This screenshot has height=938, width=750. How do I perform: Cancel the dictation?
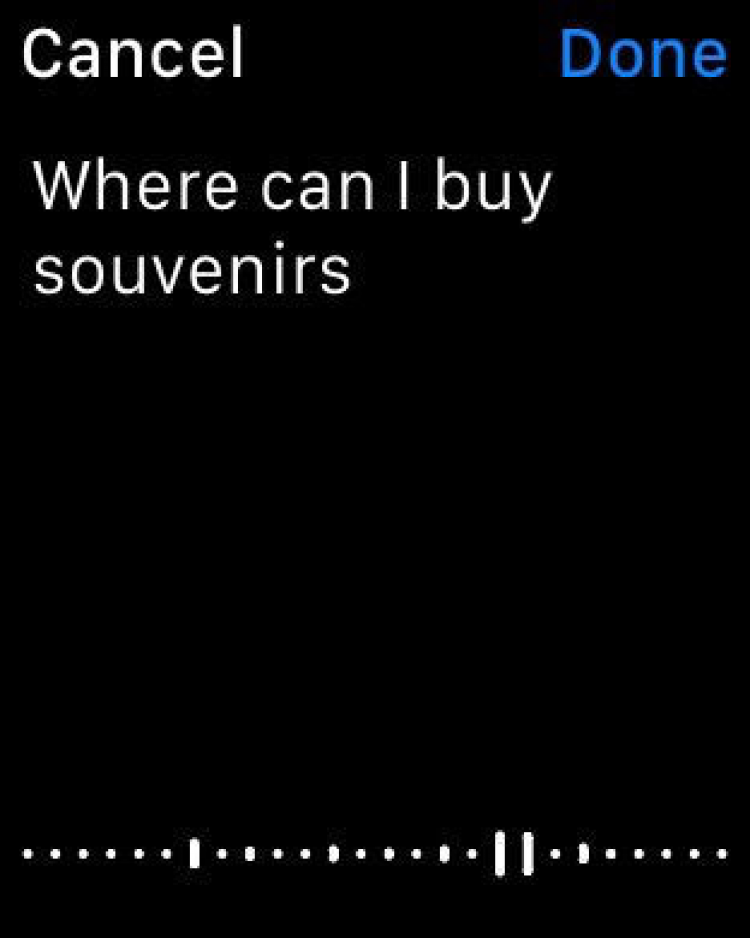(x=133, y=54)
